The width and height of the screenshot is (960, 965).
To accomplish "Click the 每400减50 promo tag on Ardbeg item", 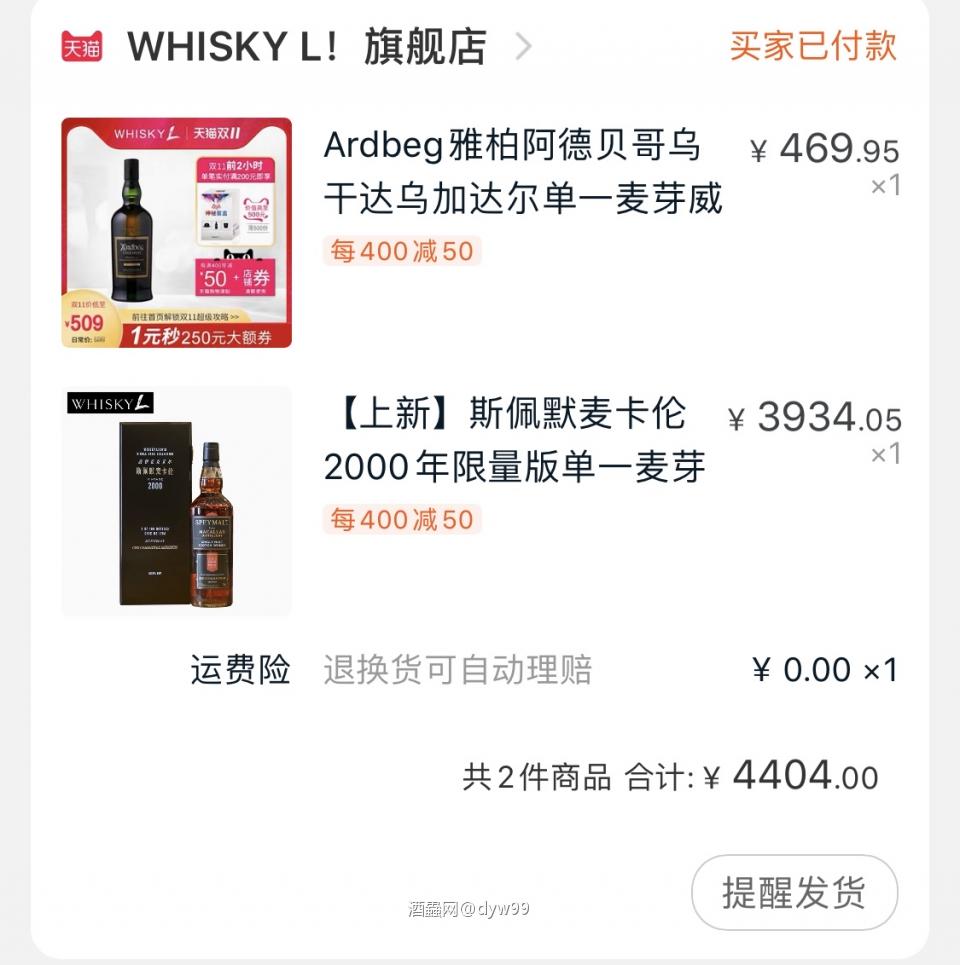I will coord(401,251).
